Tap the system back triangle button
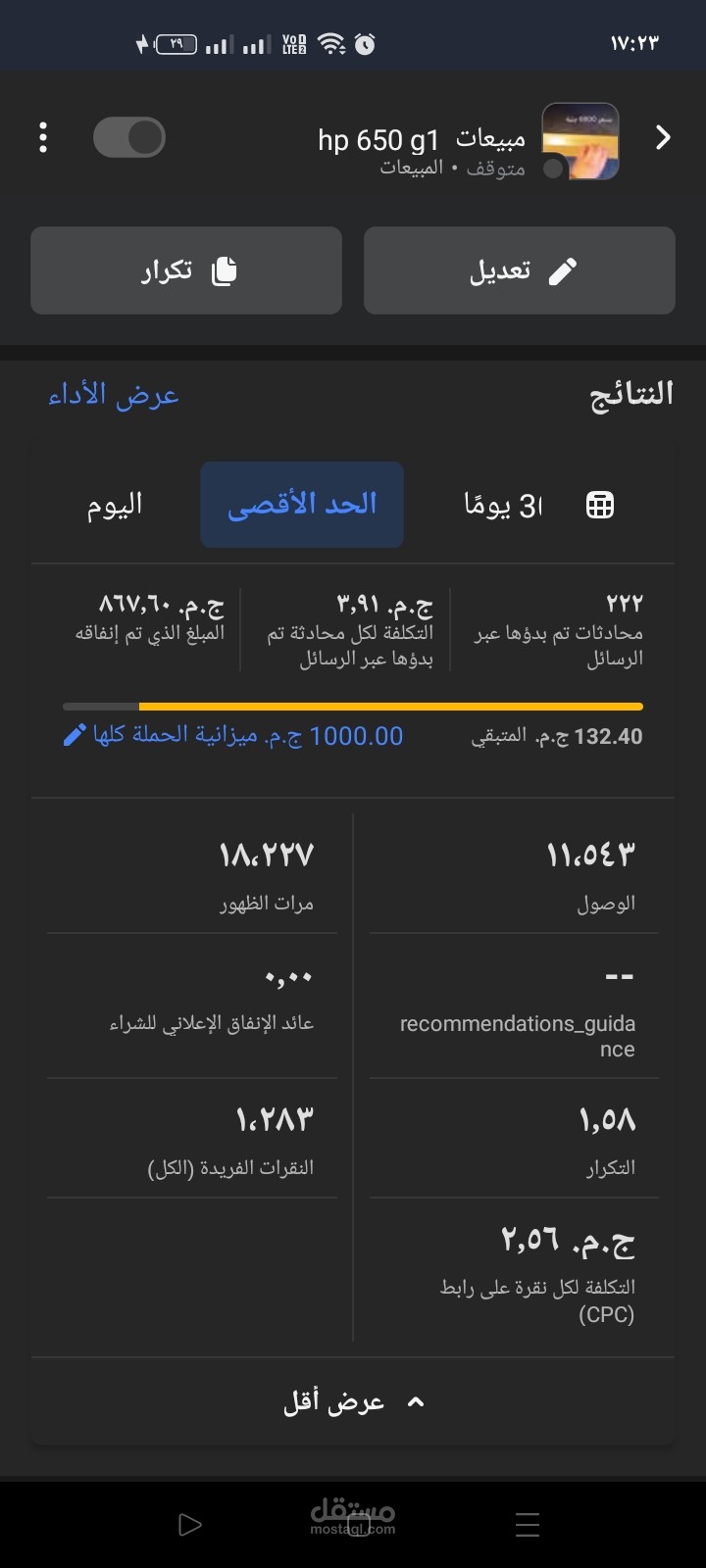Screen dimensions: 706x1568 [190, 1525]
